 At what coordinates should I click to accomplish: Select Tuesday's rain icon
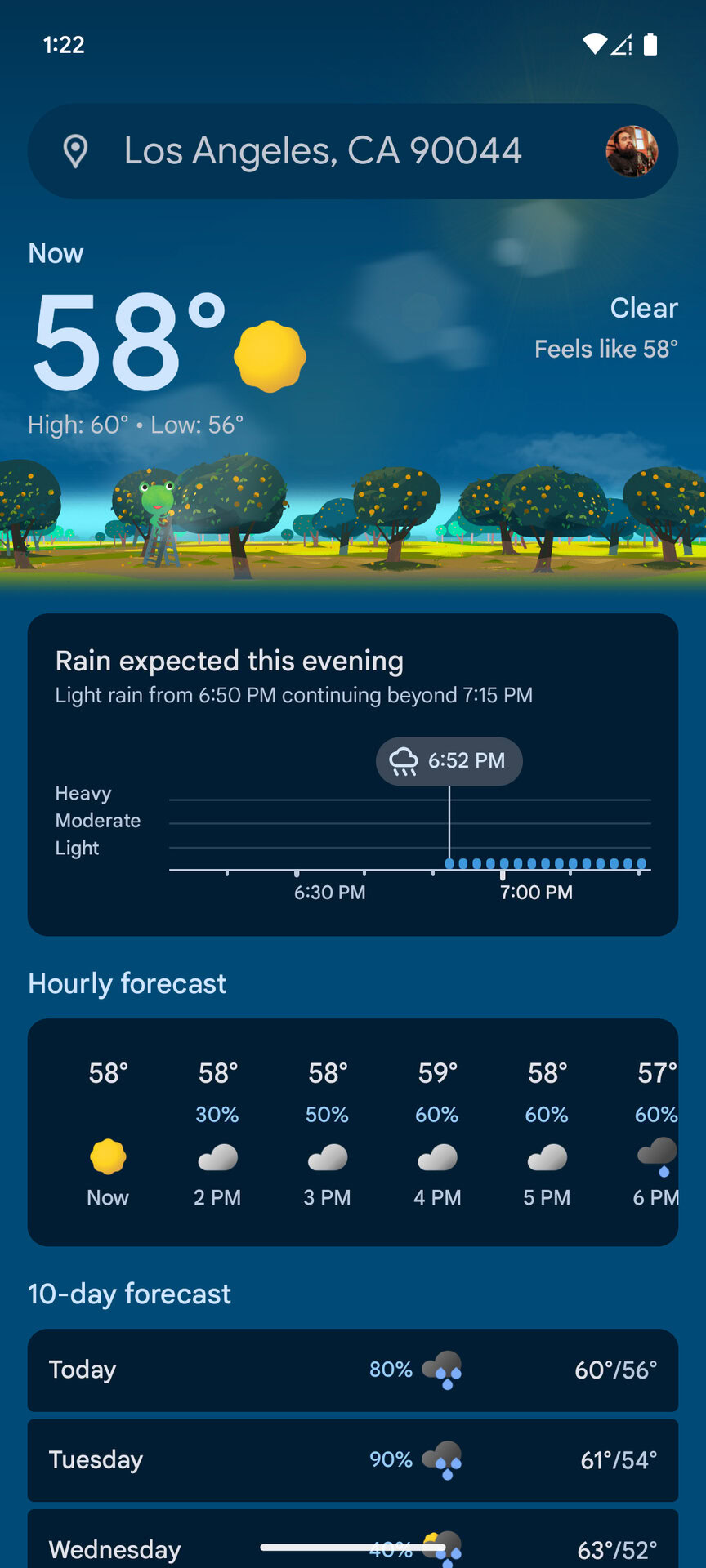(x=441, y=1460)
